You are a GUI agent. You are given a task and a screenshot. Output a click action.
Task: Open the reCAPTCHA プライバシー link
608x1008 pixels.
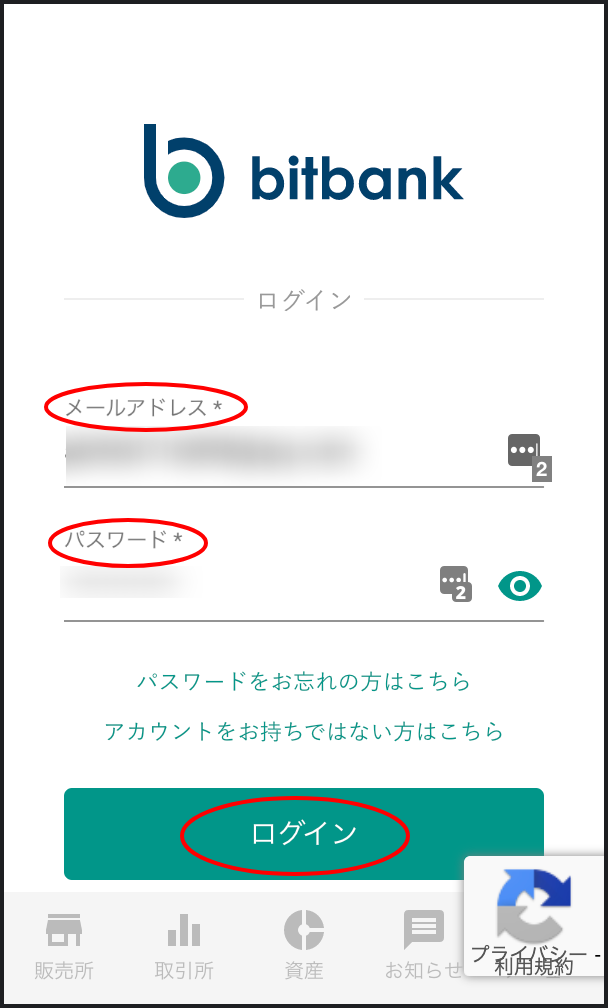point(529,952)
